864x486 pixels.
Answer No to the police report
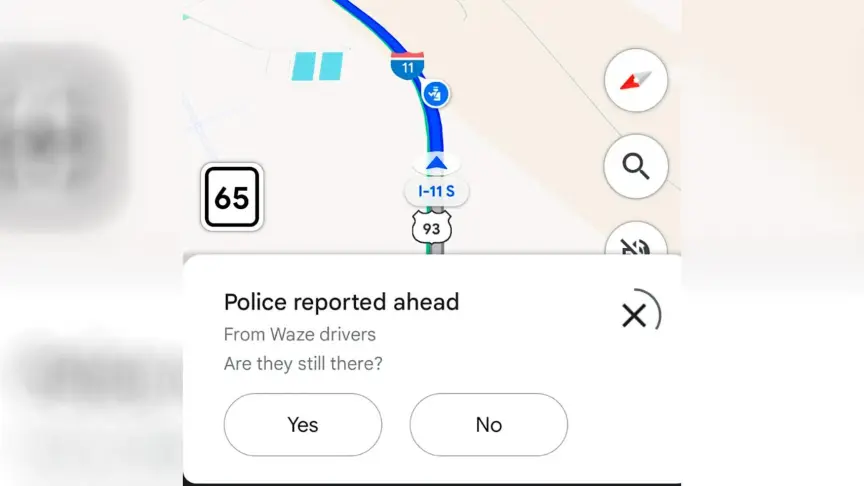(x=488, y=424)
